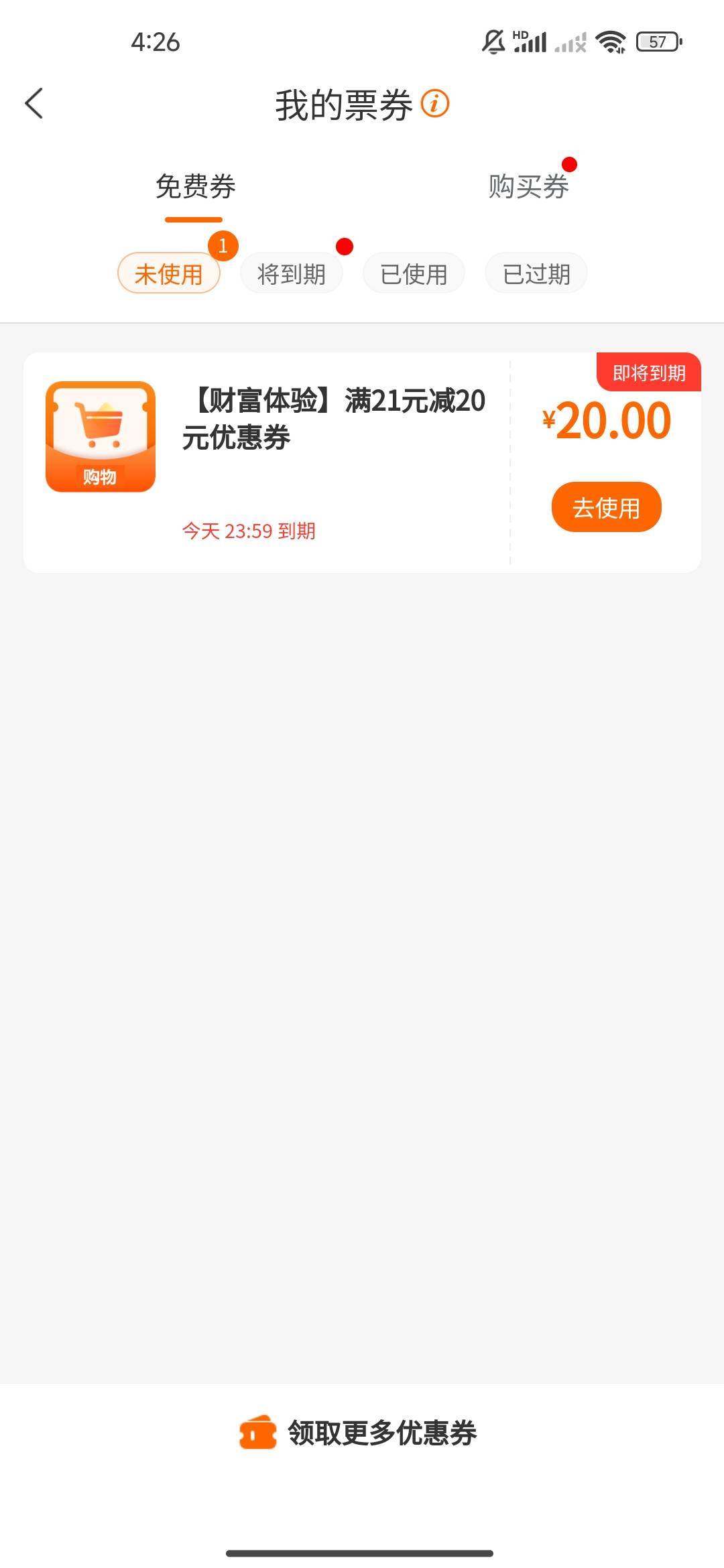Open the info icon beside 我的票券
Viewport: 724px width, 1568px height.
click(434, 104)
